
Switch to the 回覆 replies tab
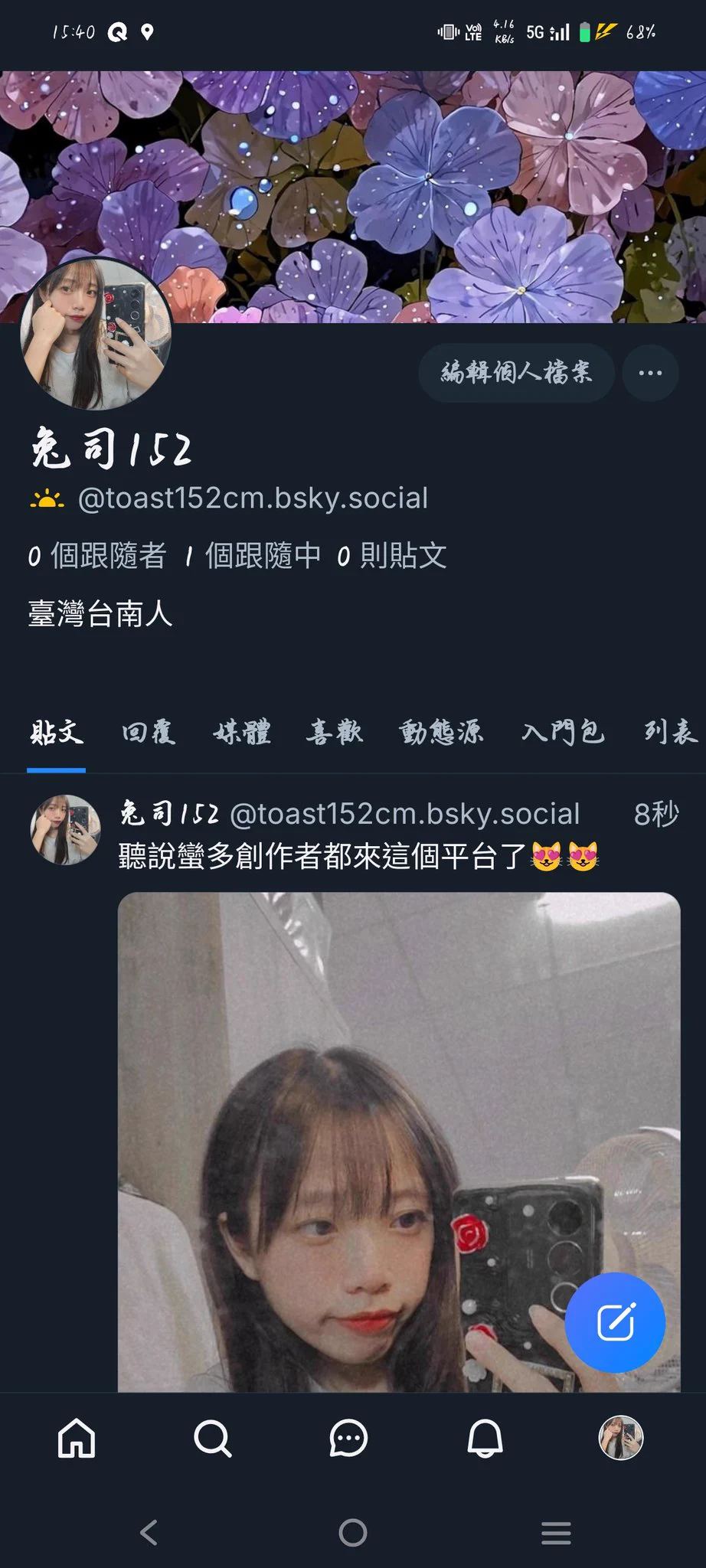[x=149, y=733]
